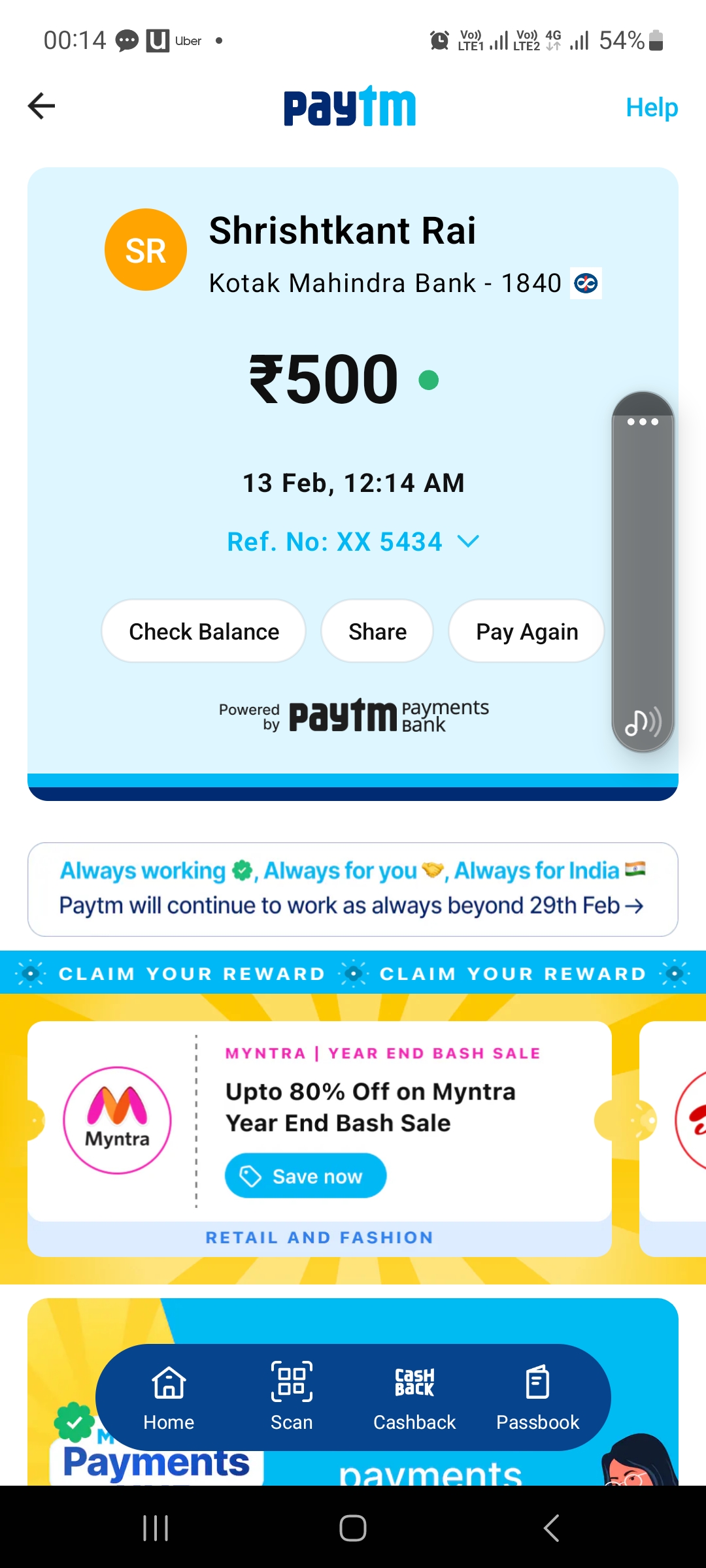Open the Scan QR tab
This screenshot has height=1568, width=706.
[x=292, y=1397]
